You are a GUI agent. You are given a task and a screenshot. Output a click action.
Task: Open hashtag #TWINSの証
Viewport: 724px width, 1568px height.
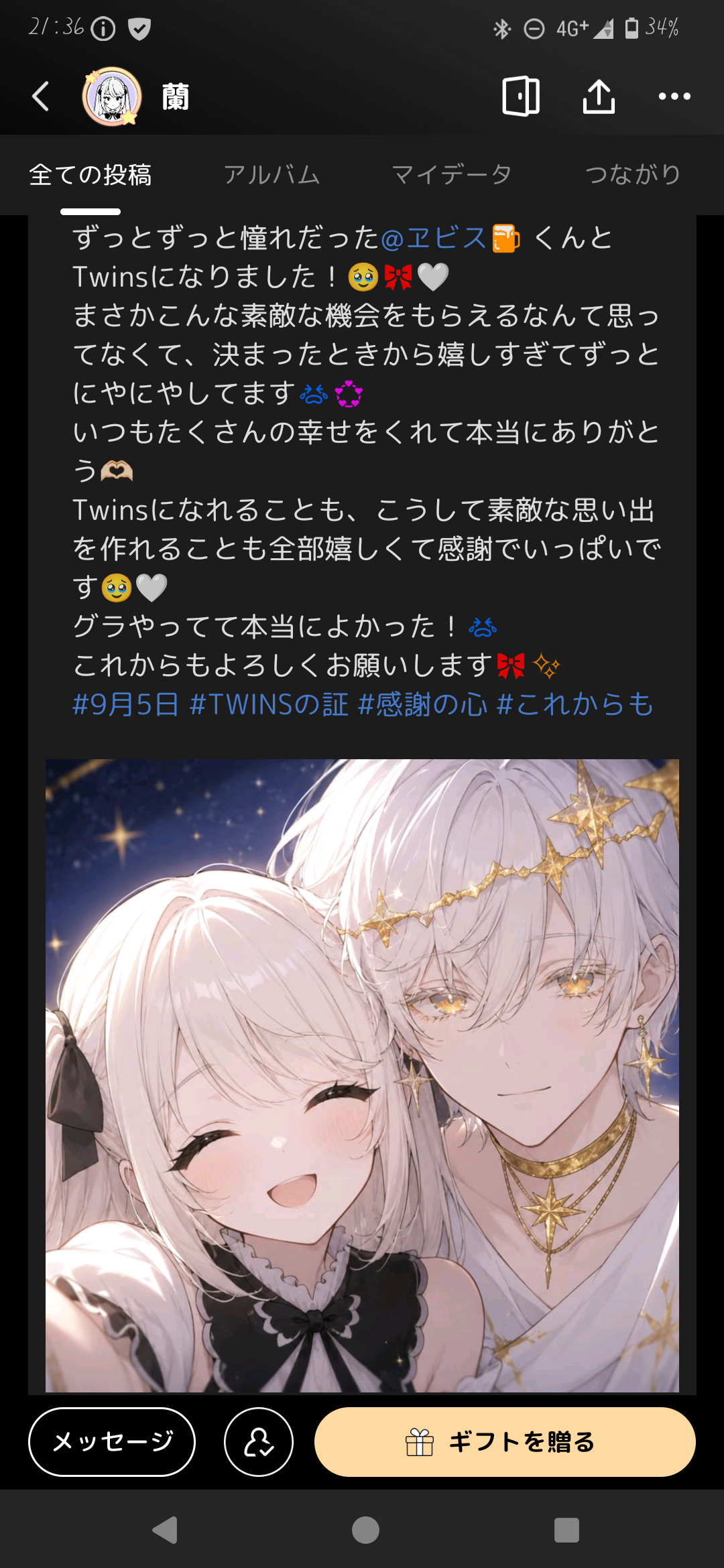click(x=269, y=704)
